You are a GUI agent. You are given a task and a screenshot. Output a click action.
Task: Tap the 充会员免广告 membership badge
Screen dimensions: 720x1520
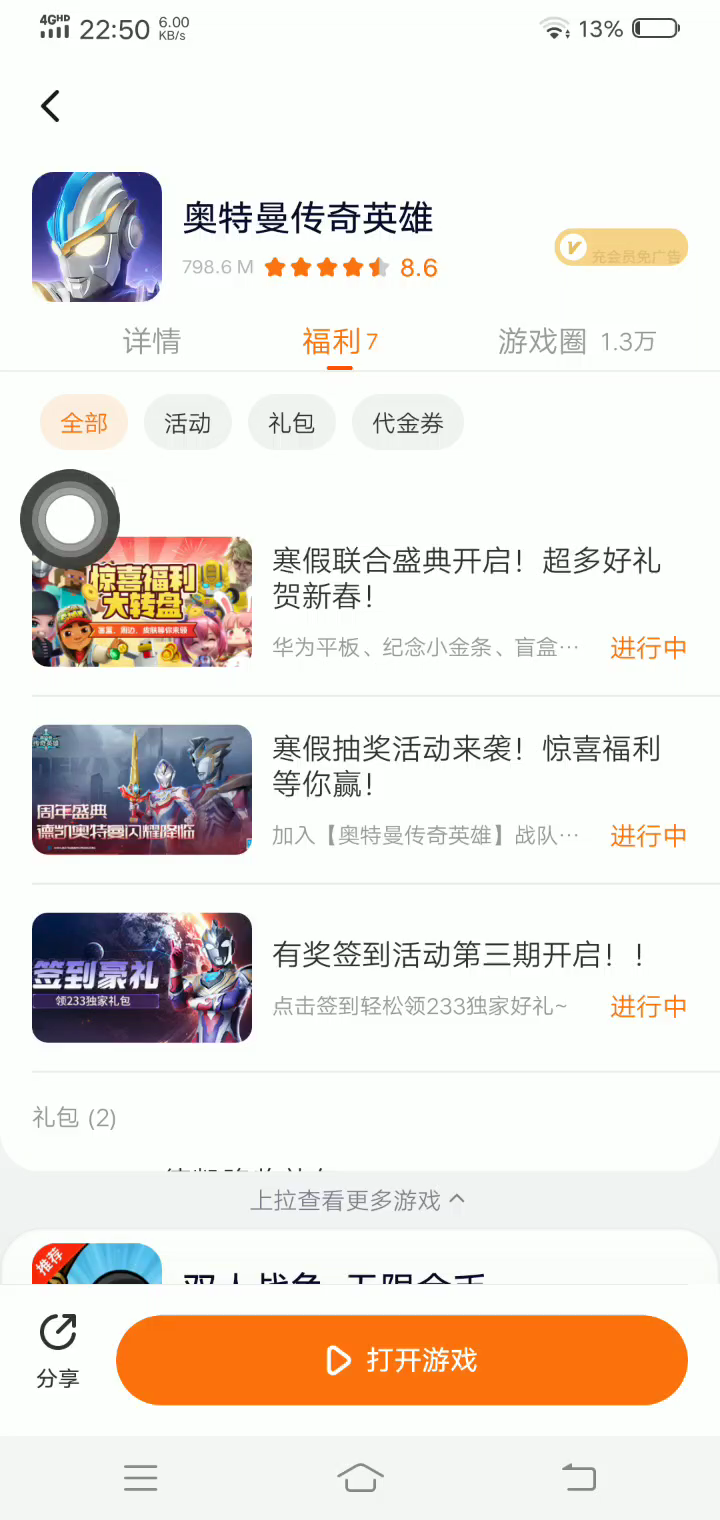pyautogui.click(x=621, y=248)
